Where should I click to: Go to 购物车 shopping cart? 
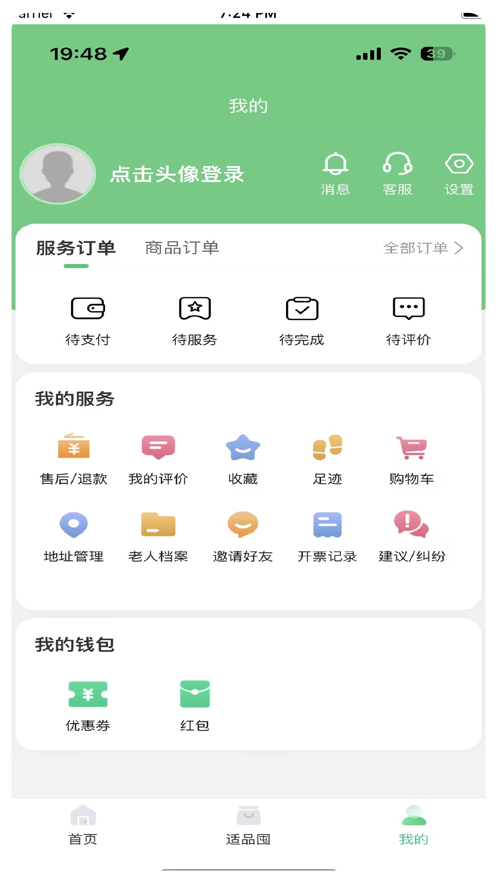coord(412,460)
